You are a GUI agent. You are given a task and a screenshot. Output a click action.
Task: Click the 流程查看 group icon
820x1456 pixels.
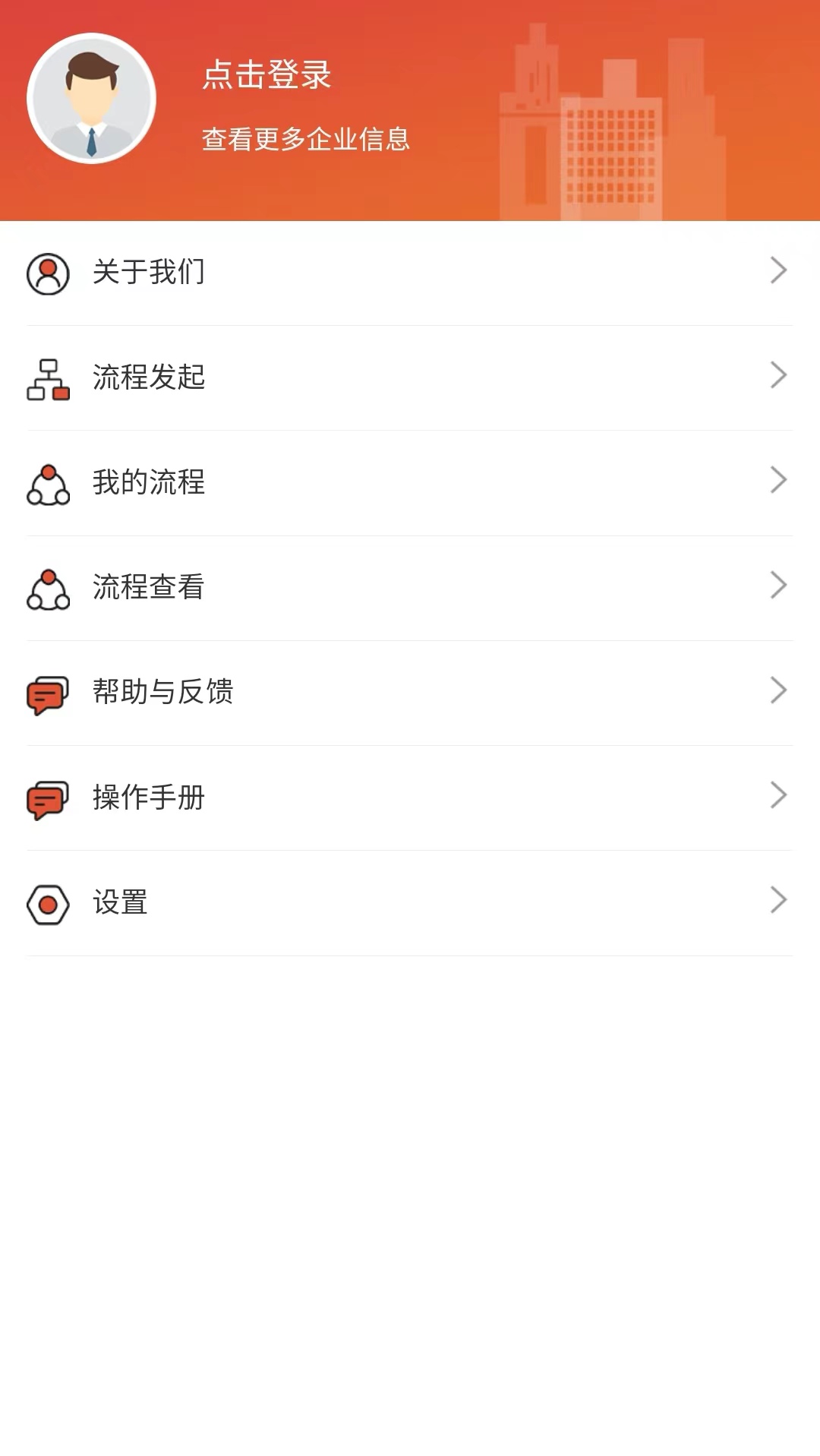coord(47,589)
